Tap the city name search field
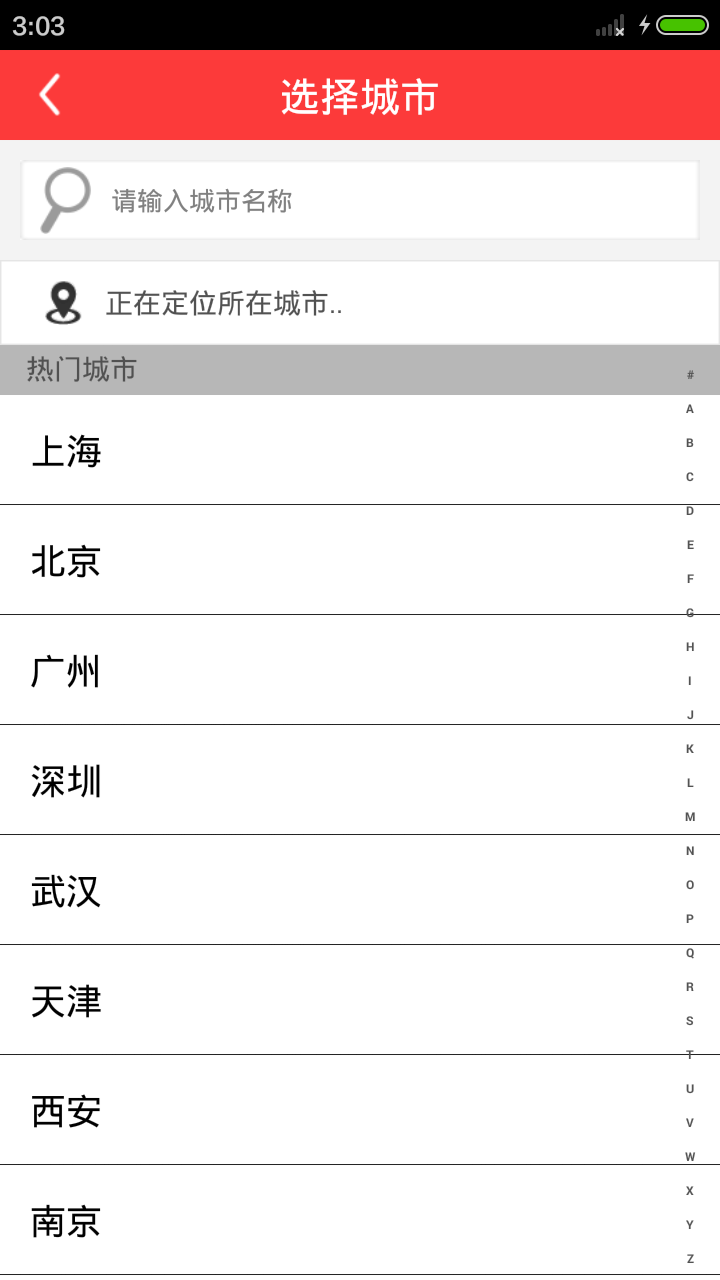 360,200
